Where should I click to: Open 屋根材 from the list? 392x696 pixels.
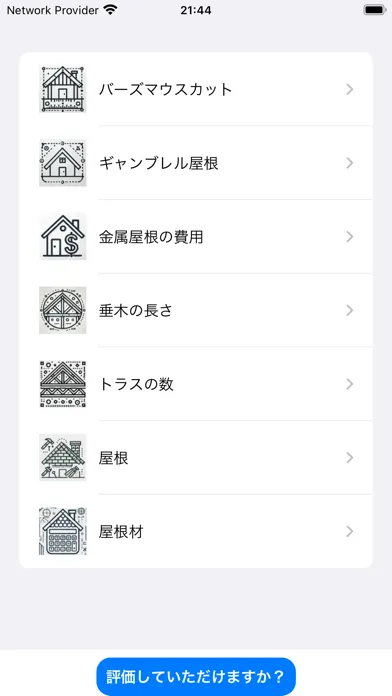tap(196, 531)
